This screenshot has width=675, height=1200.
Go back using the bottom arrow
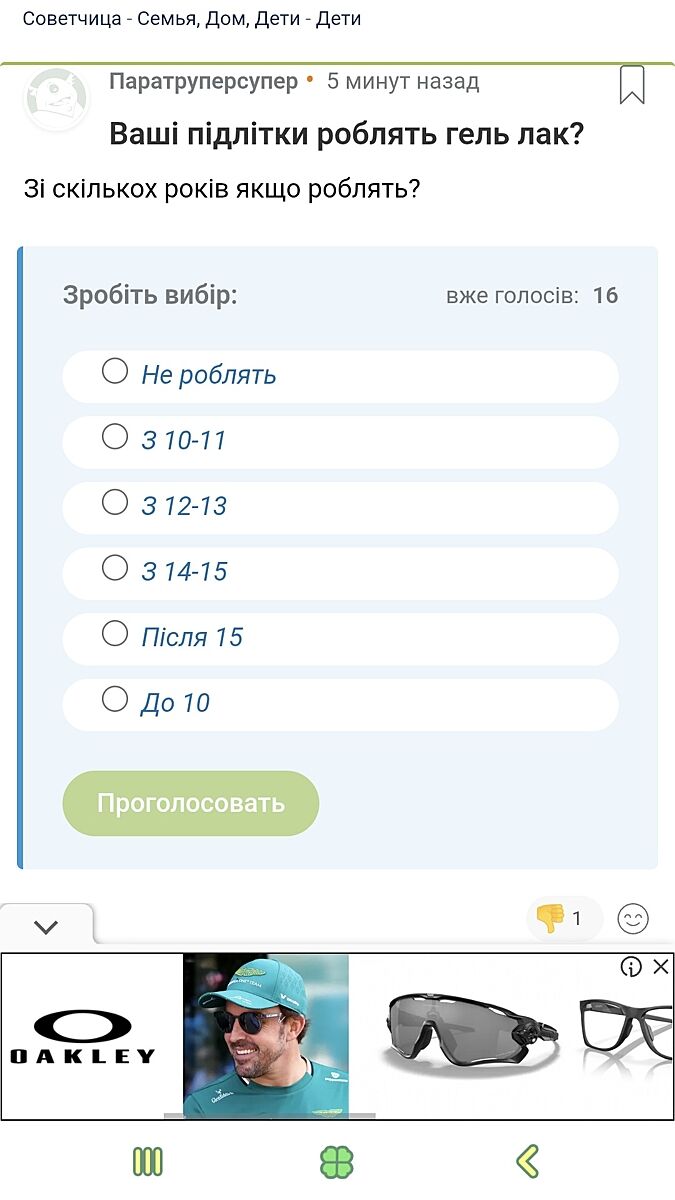point(527,1161)
